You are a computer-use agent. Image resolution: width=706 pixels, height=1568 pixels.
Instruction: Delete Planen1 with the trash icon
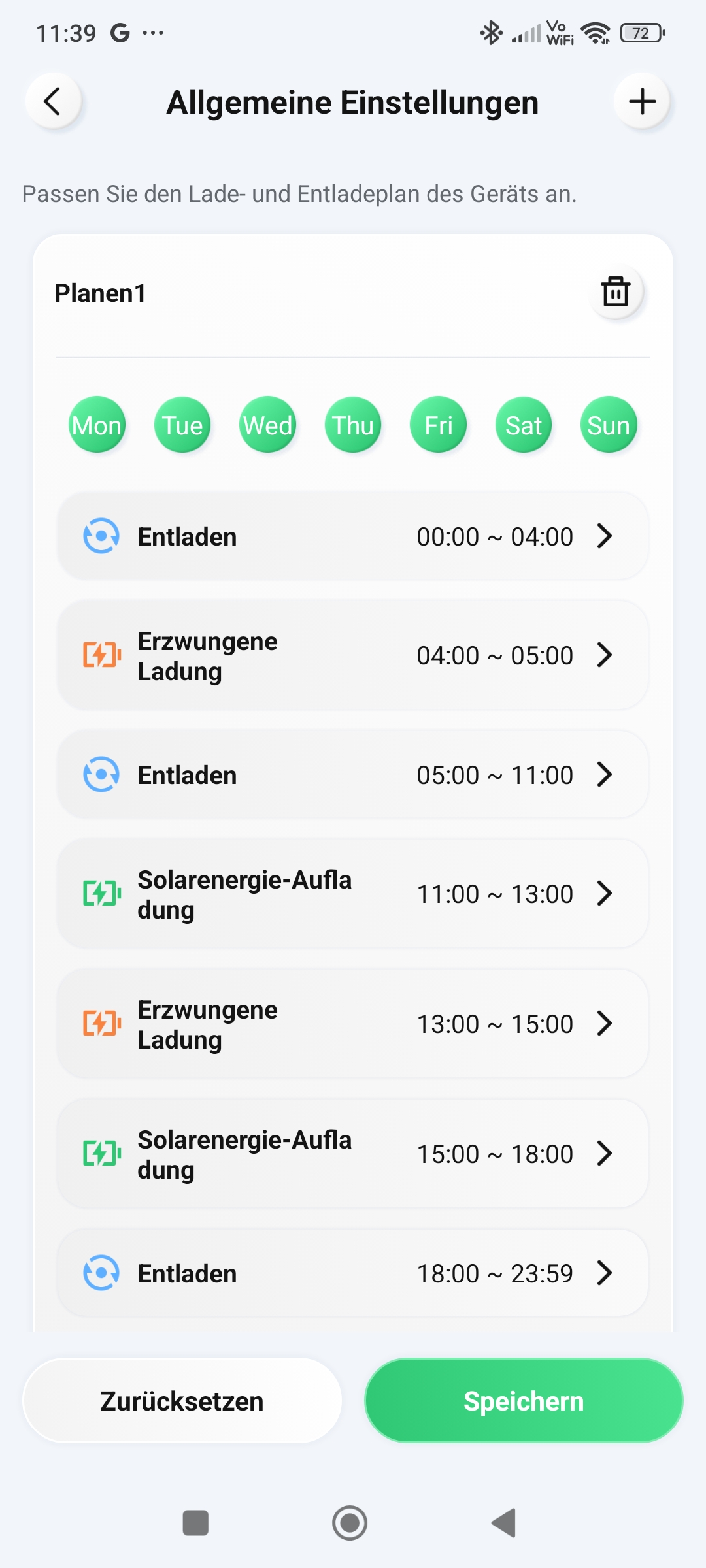click(616, 292)
